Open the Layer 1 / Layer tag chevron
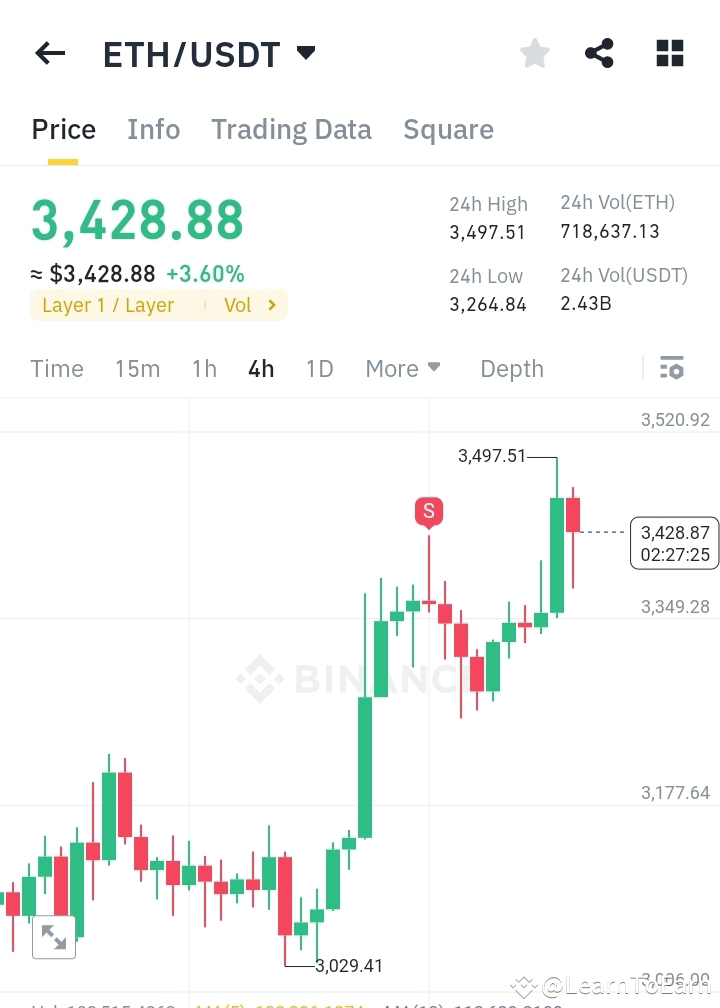 (272, 305)
